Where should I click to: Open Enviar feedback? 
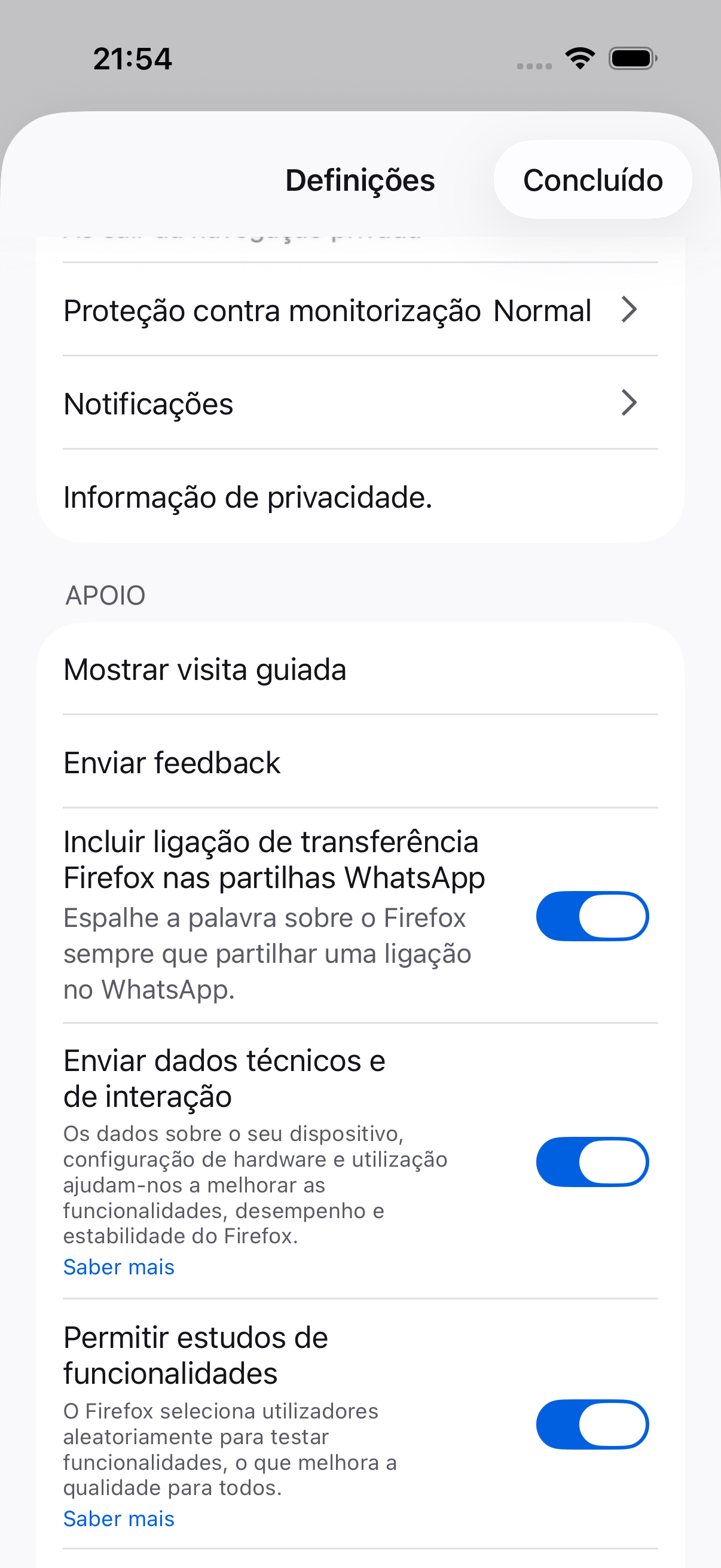tap(173, 762)
